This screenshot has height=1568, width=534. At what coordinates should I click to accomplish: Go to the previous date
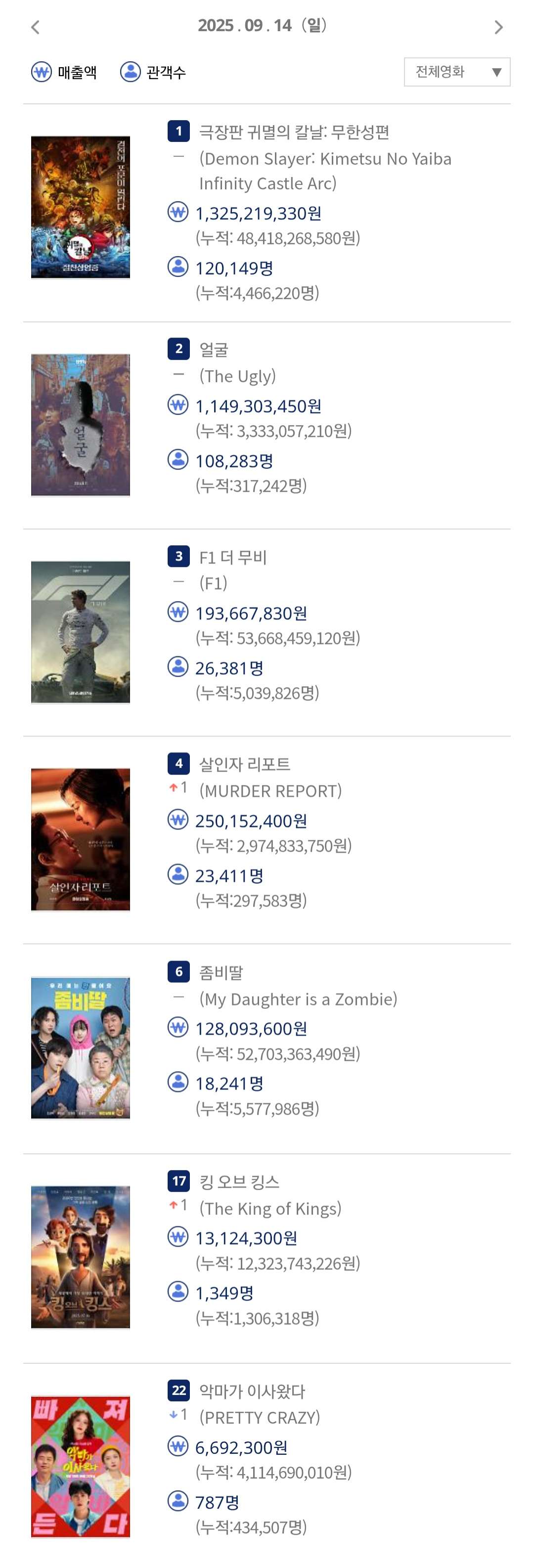pos(35,27)
